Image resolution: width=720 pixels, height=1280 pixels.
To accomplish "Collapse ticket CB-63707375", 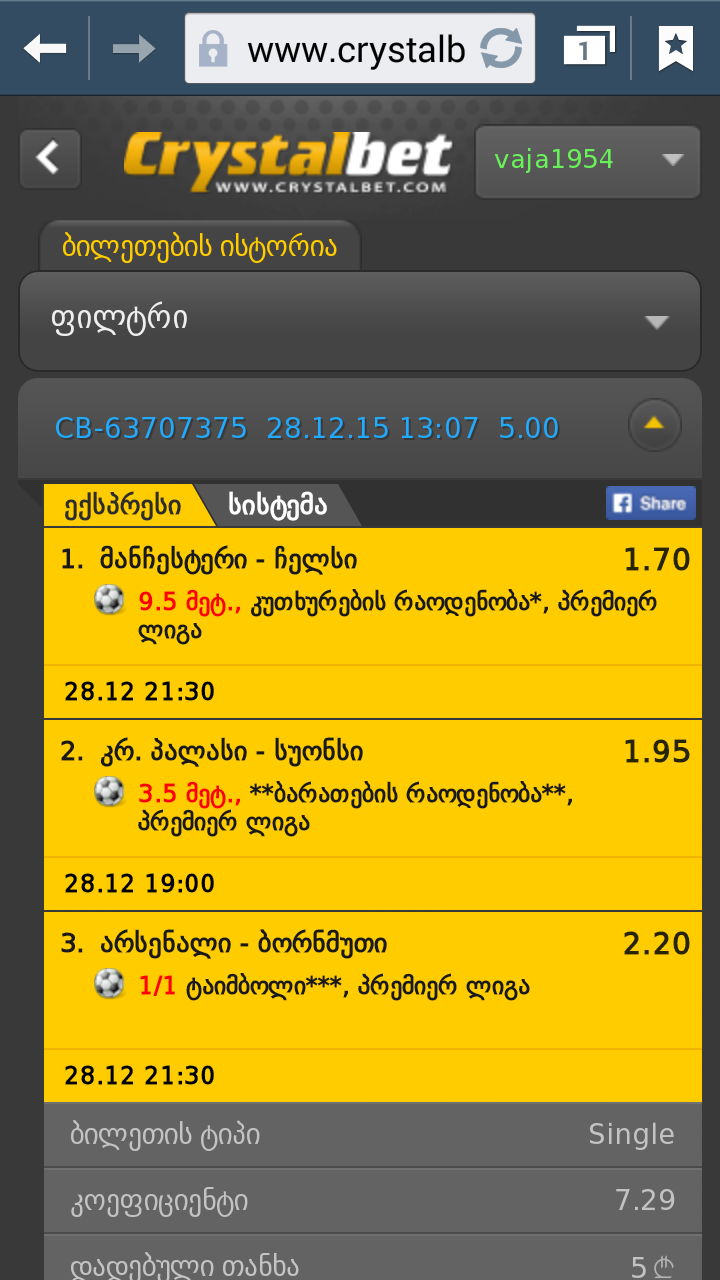I will tap(654, 426).
